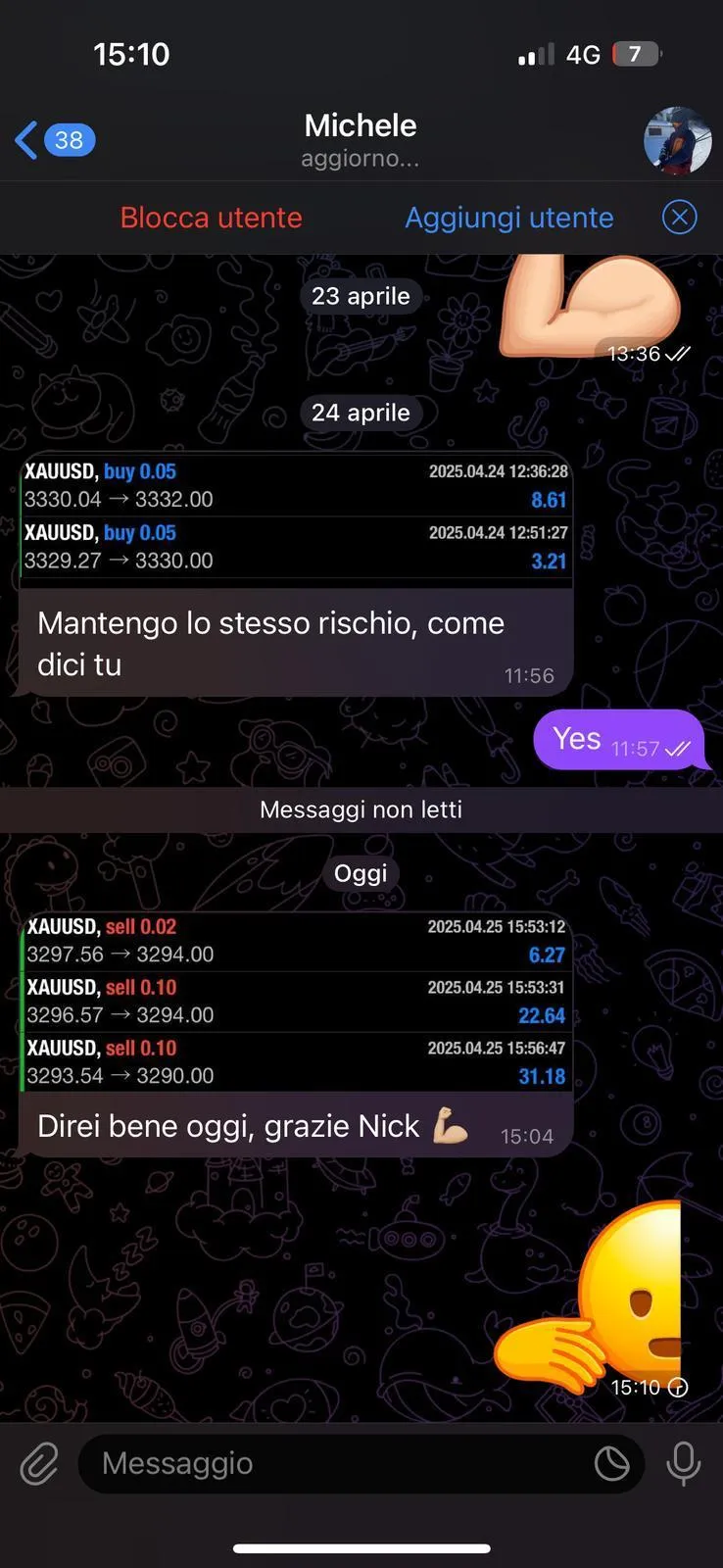Go back to the chat list

(x=54, y=140)
